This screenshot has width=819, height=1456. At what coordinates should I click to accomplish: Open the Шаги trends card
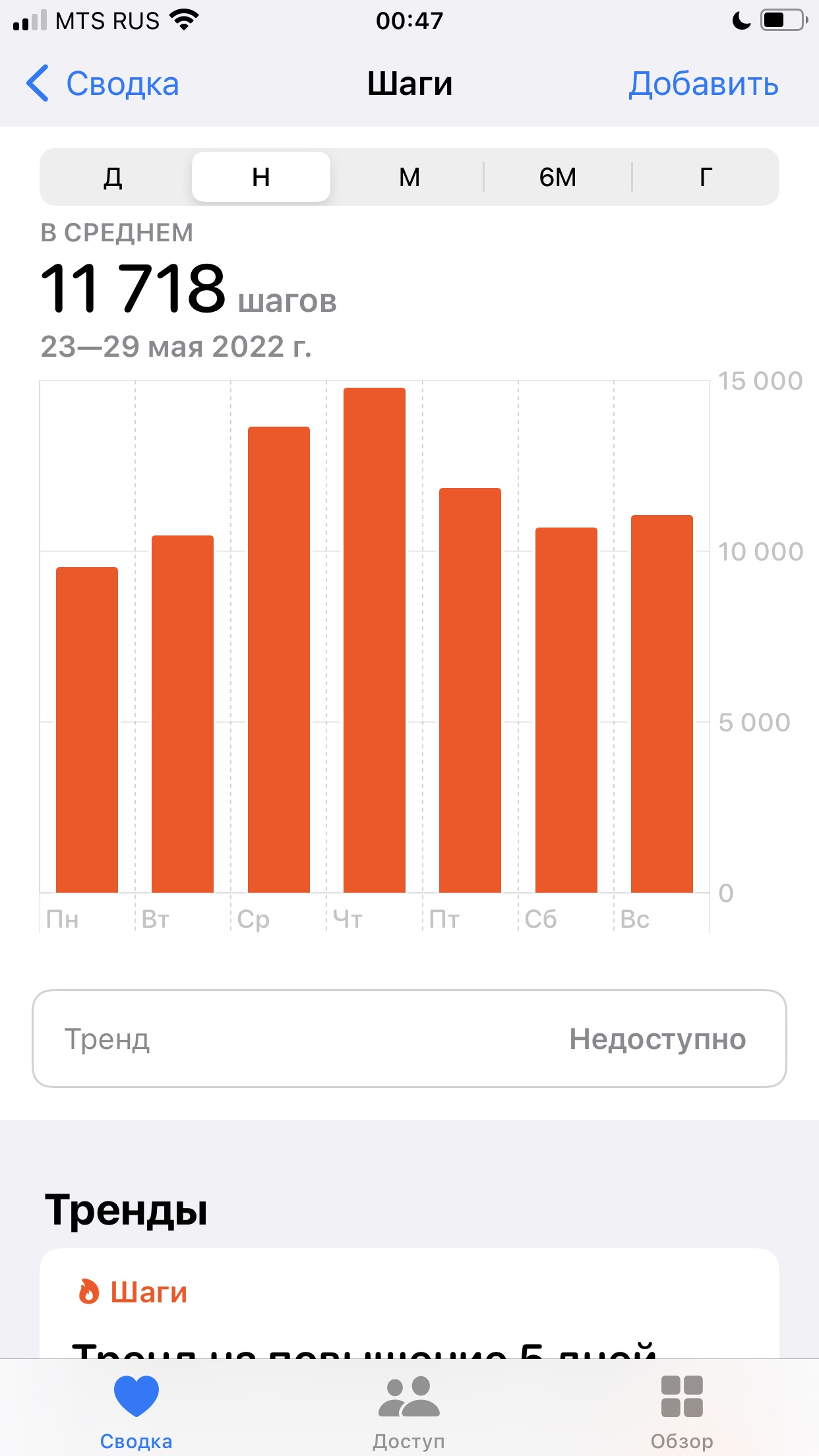pyautogui.click(x=409, y=1302)
